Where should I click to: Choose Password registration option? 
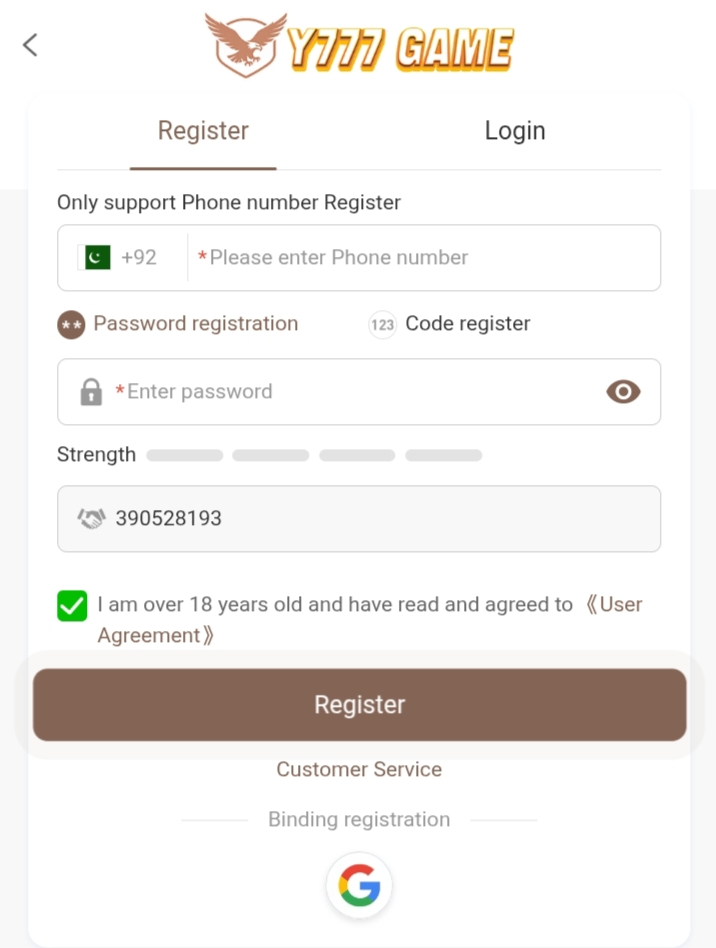tap(180, 324)
